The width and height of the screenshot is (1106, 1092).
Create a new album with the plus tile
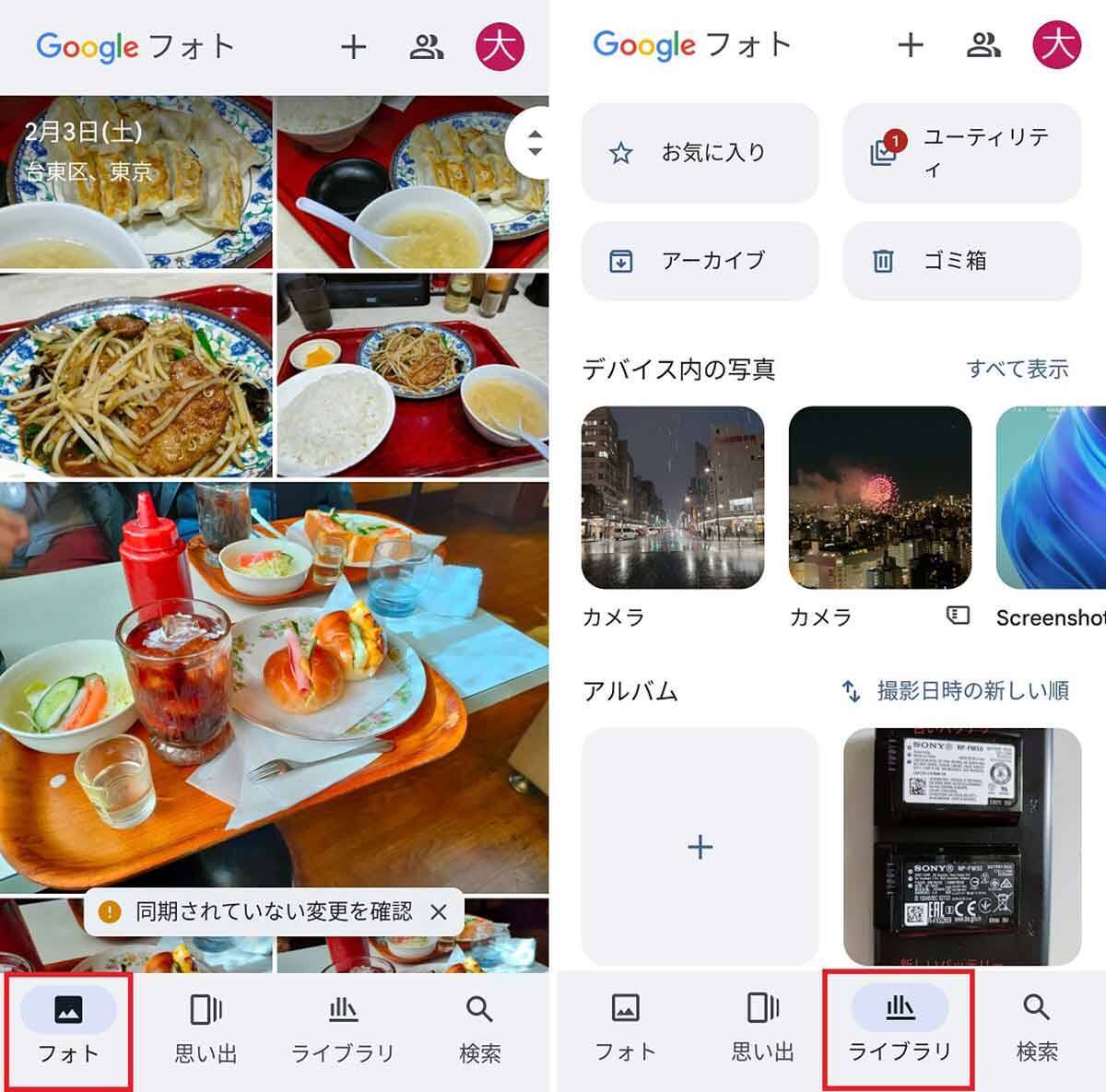(700, 846)
